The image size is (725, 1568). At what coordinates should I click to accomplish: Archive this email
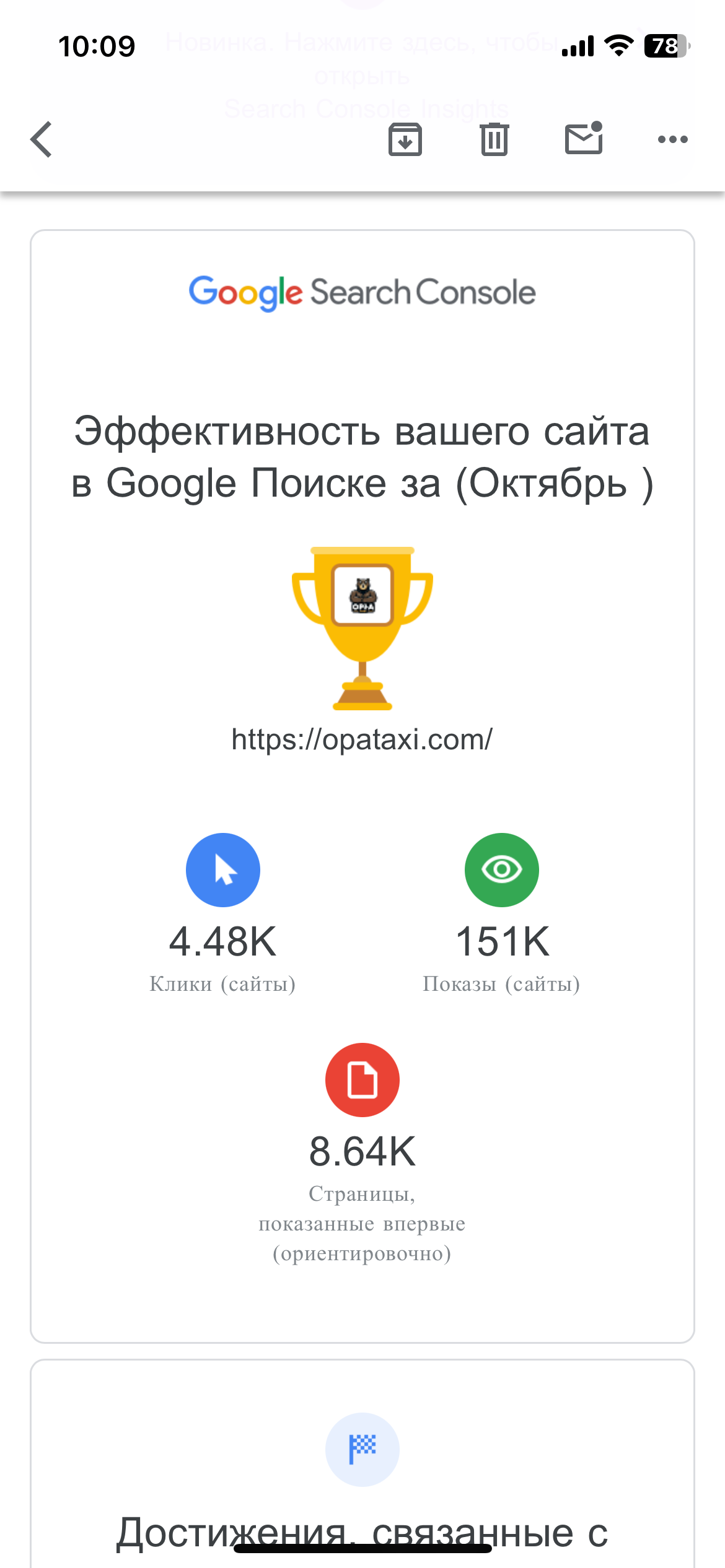coord(405,139)
